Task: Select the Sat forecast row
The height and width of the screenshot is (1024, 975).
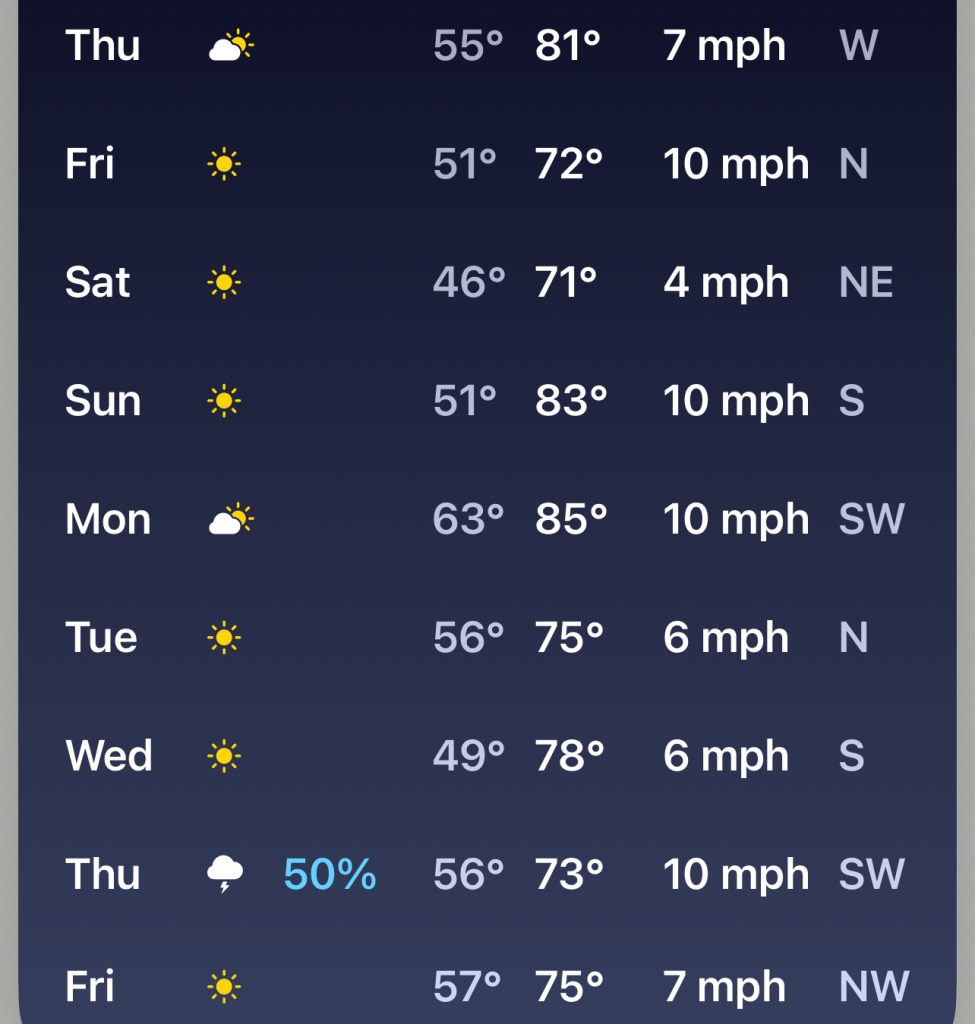Action: 487,283
